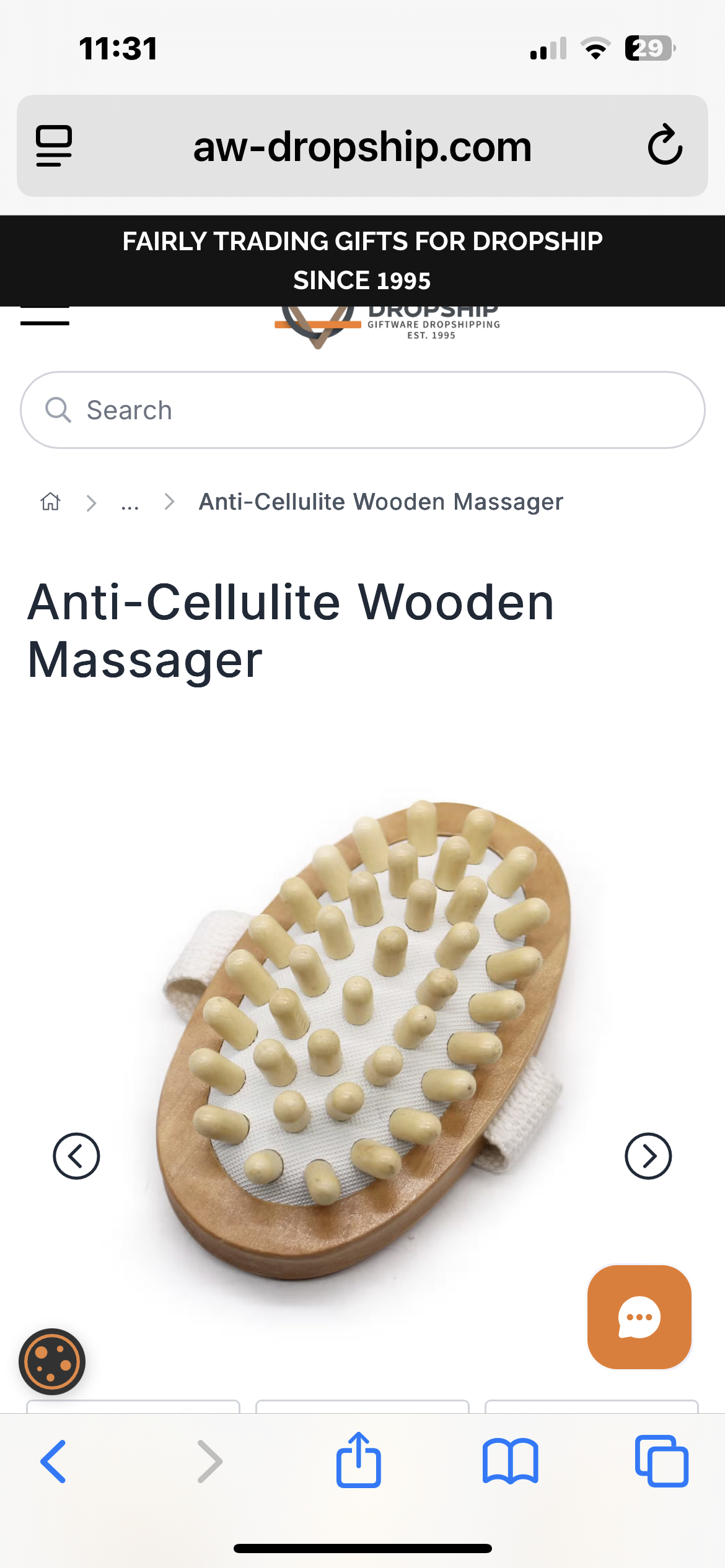Reload the page

pos(665,146)
